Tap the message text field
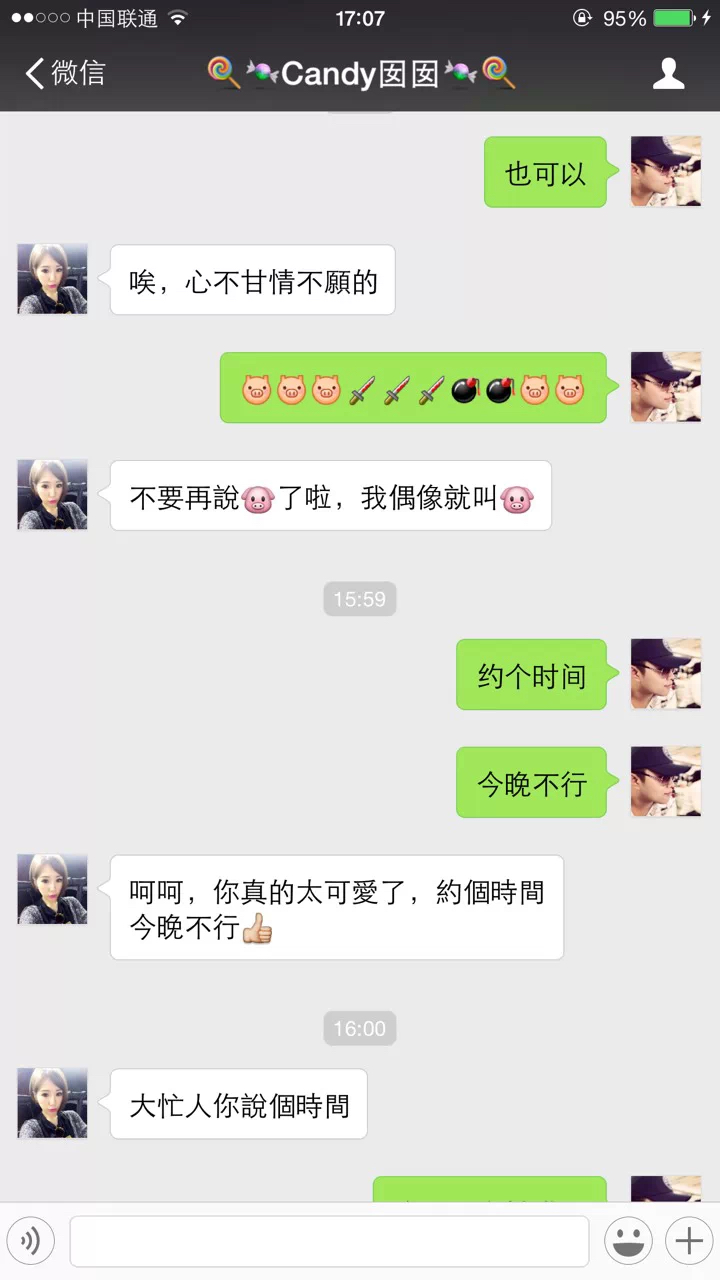Image resolution: width=720 pixels, height=1280 pixels. pyautogui.click(x=329, y=1241)
